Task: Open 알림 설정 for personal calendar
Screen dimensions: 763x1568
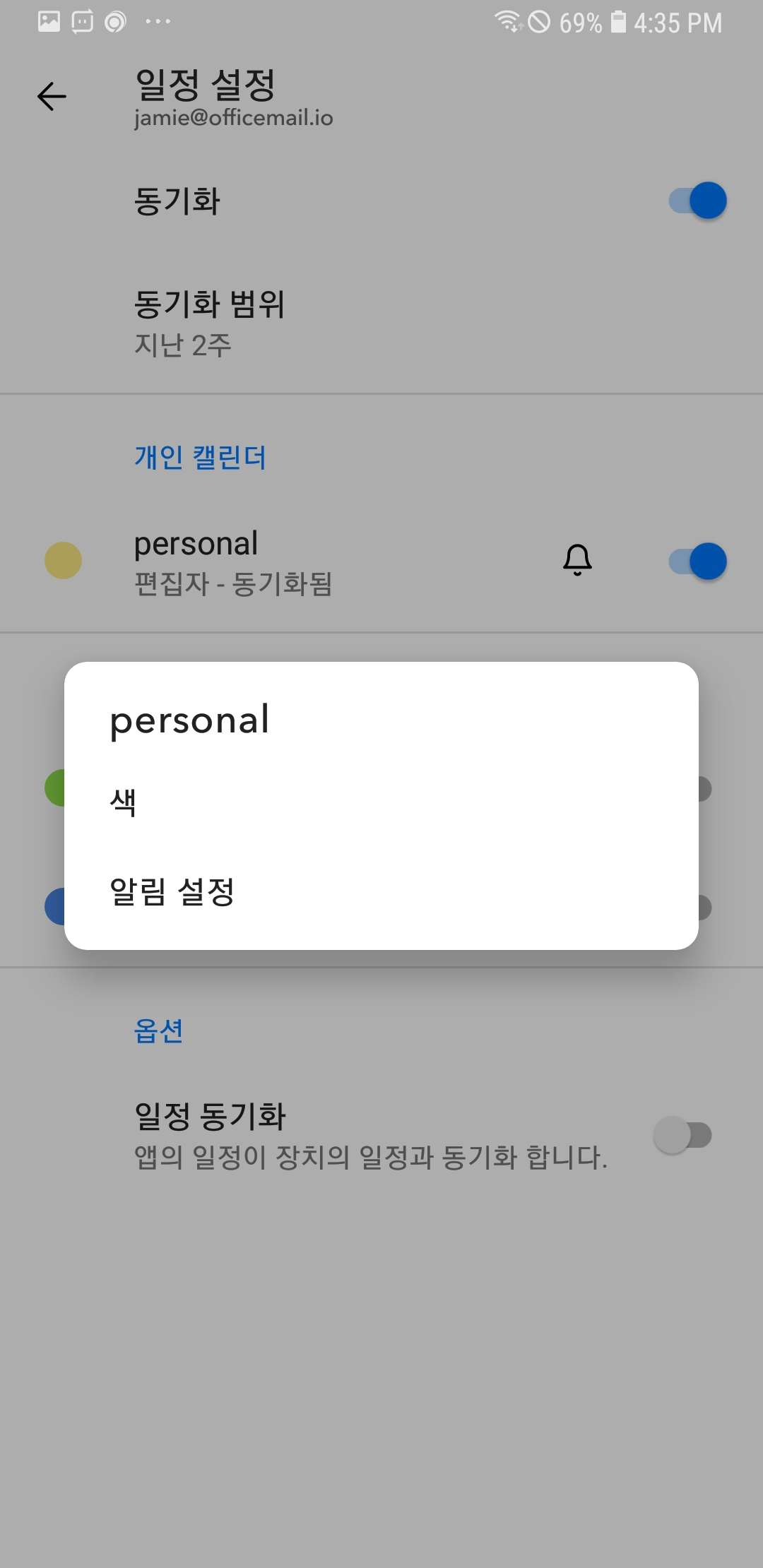Action: coord(172,891)
